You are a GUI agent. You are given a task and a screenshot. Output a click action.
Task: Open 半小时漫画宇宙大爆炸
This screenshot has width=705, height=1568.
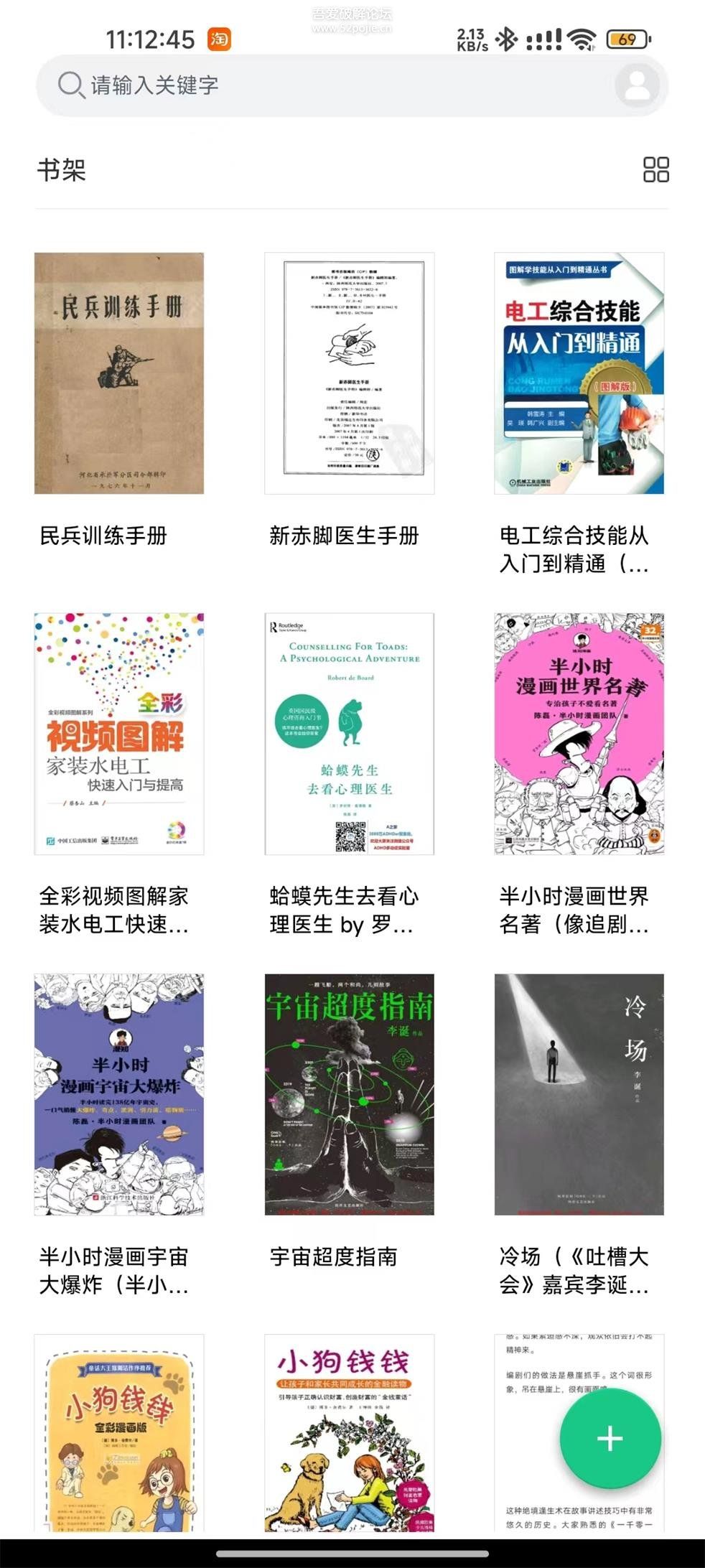click(119, 1094)
